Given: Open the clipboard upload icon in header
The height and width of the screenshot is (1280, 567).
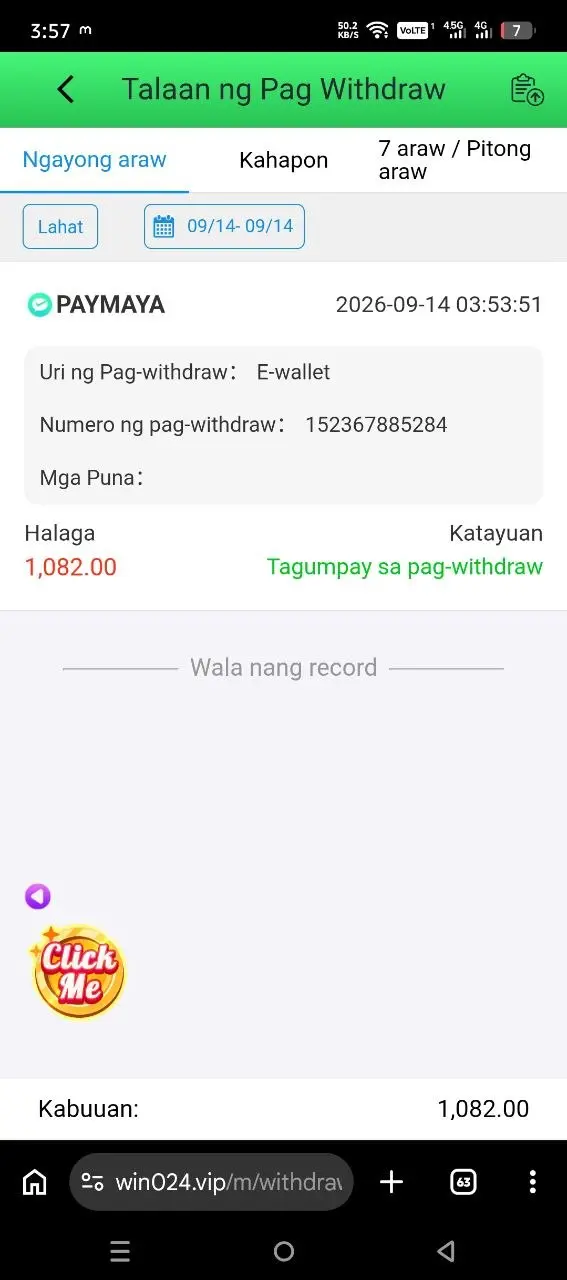Looking at the screenshot, I should point(527,90).
